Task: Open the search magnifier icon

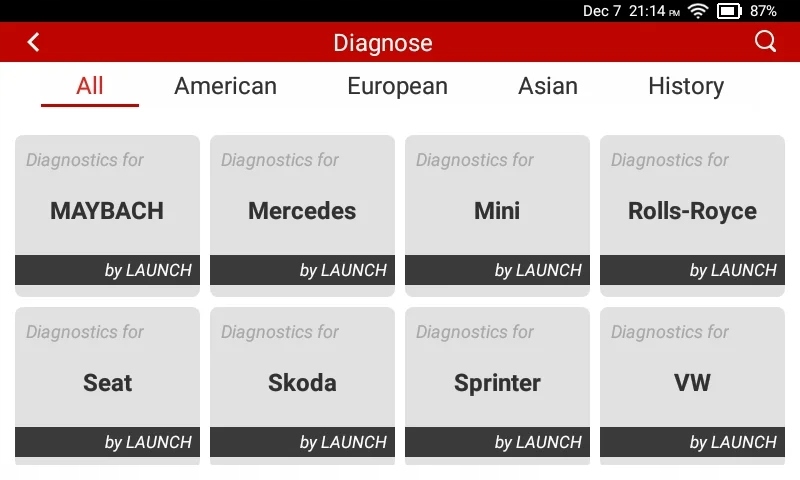Action: [765, 42]
